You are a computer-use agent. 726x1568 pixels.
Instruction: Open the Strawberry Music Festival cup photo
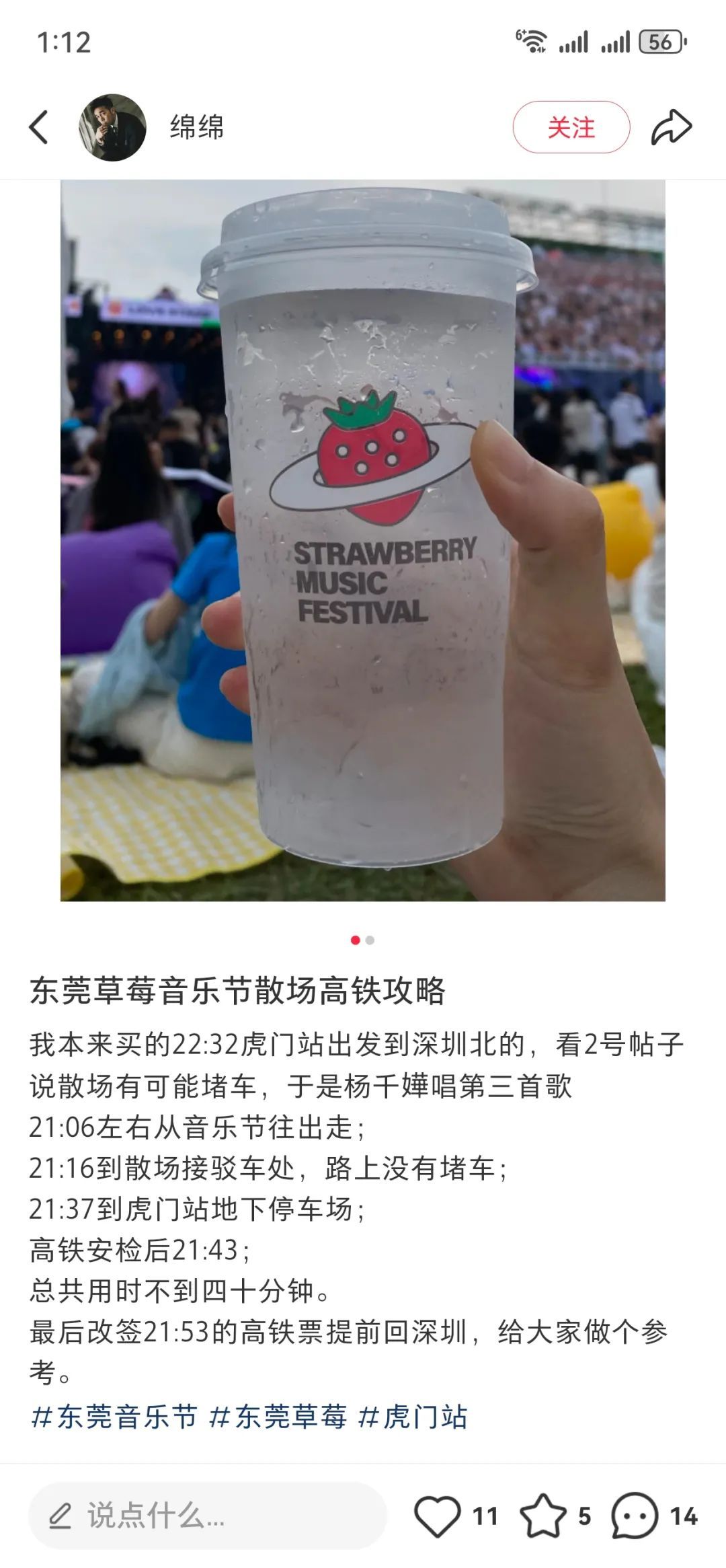coord(363,540)
